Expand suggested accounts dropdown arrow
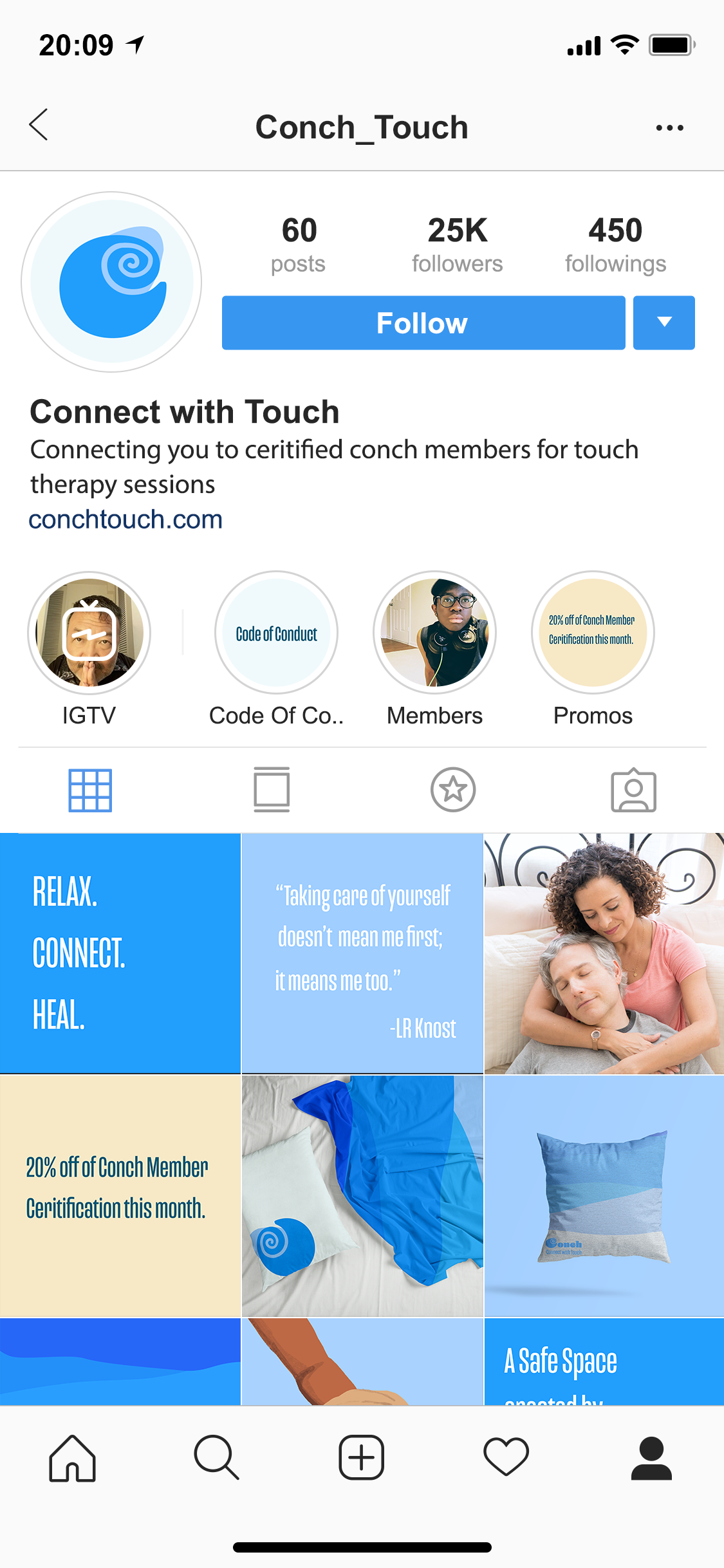This screenshot has height=1568, width=724. coord(664,322)
